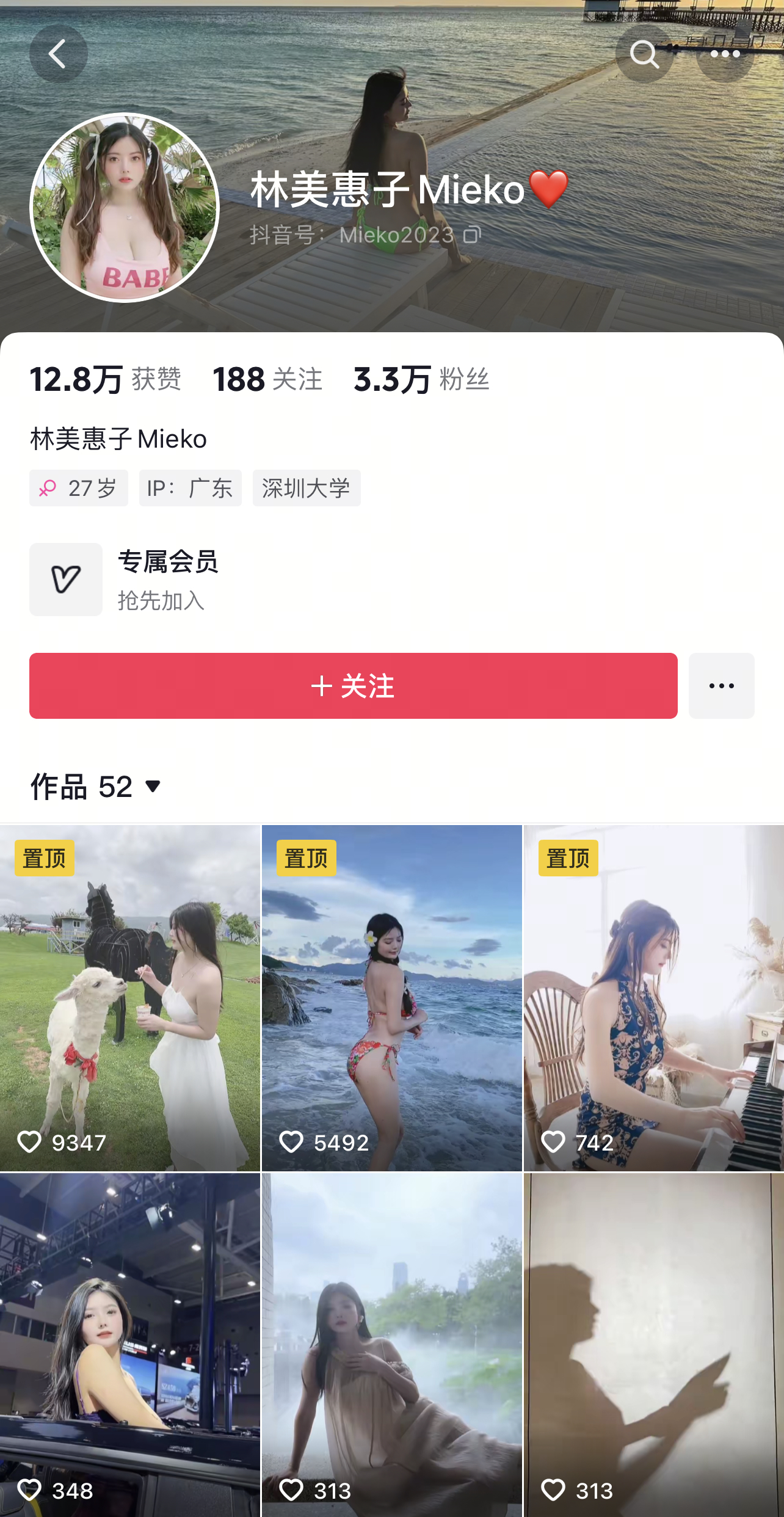Image resolution: width=784 pixels, height=1517 pixels.
Task: Open the pinned piano video with 742 likes
Action: (653, 998)
